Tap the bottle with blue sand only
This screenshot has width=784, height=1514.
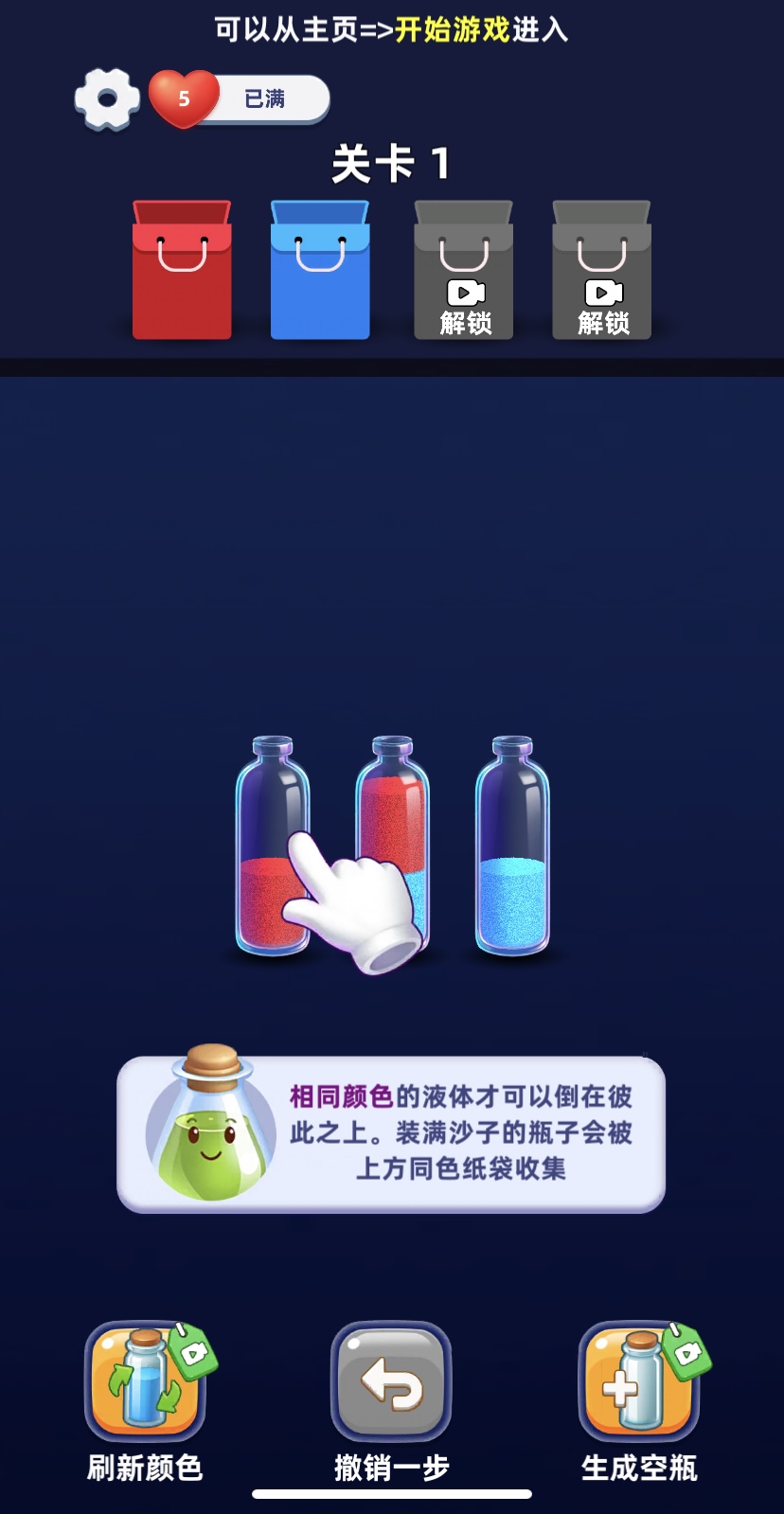click(x=512, y=847)
